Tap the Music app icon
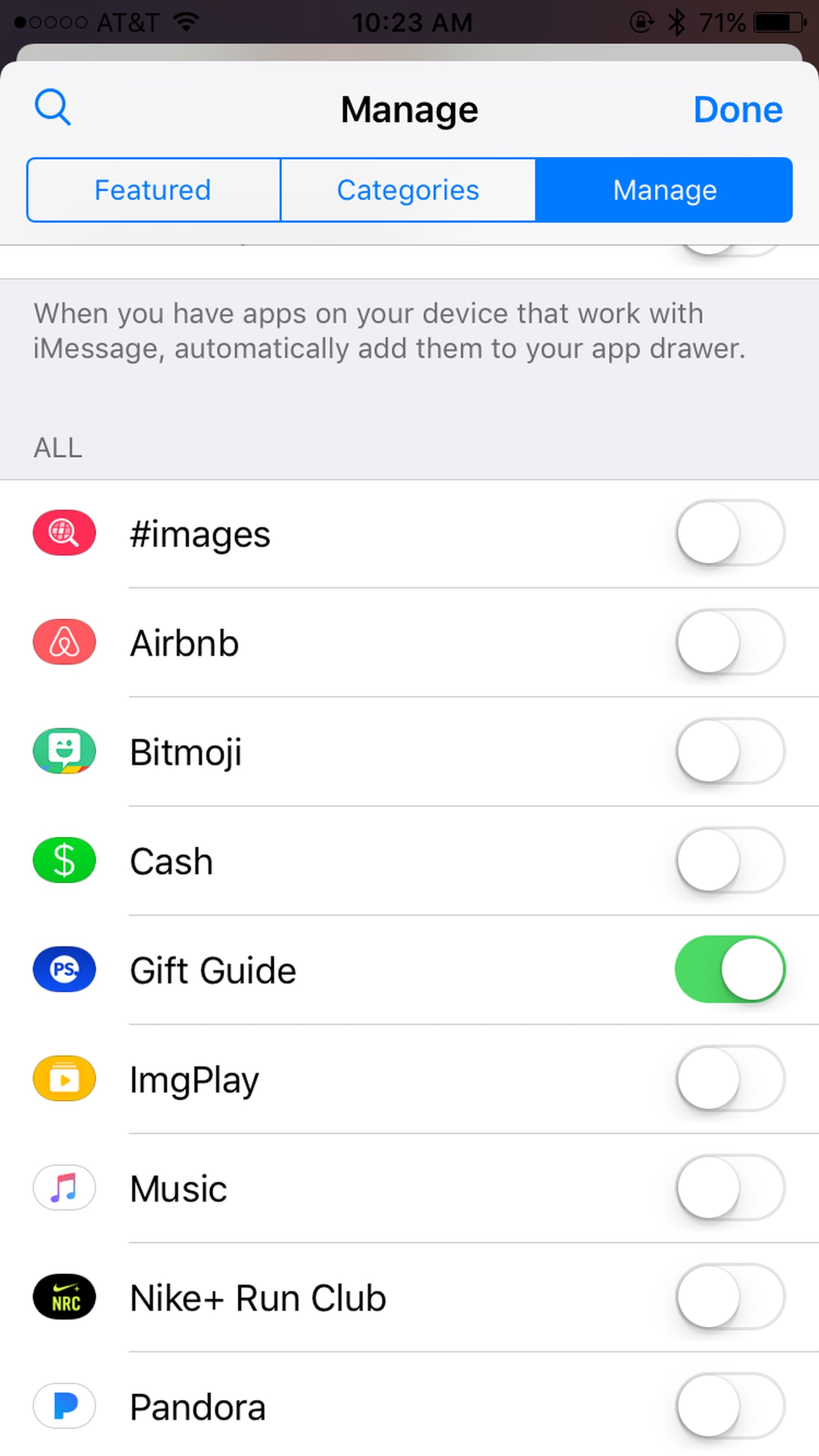Image resolution: width=819 pixels, height=1456 pixels. [x=64, y=1188]
